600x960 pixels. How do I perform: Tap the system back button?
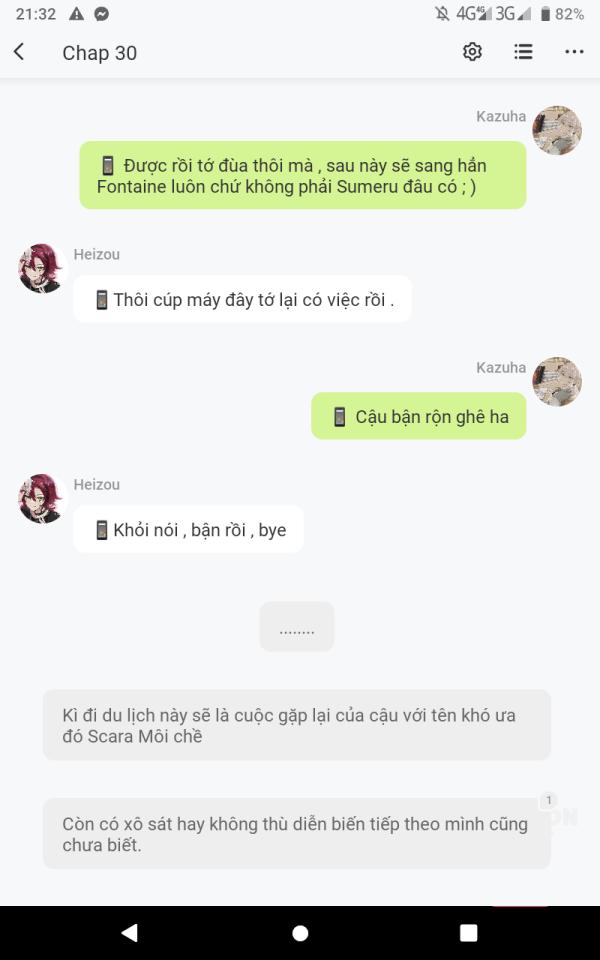point(129,932)
